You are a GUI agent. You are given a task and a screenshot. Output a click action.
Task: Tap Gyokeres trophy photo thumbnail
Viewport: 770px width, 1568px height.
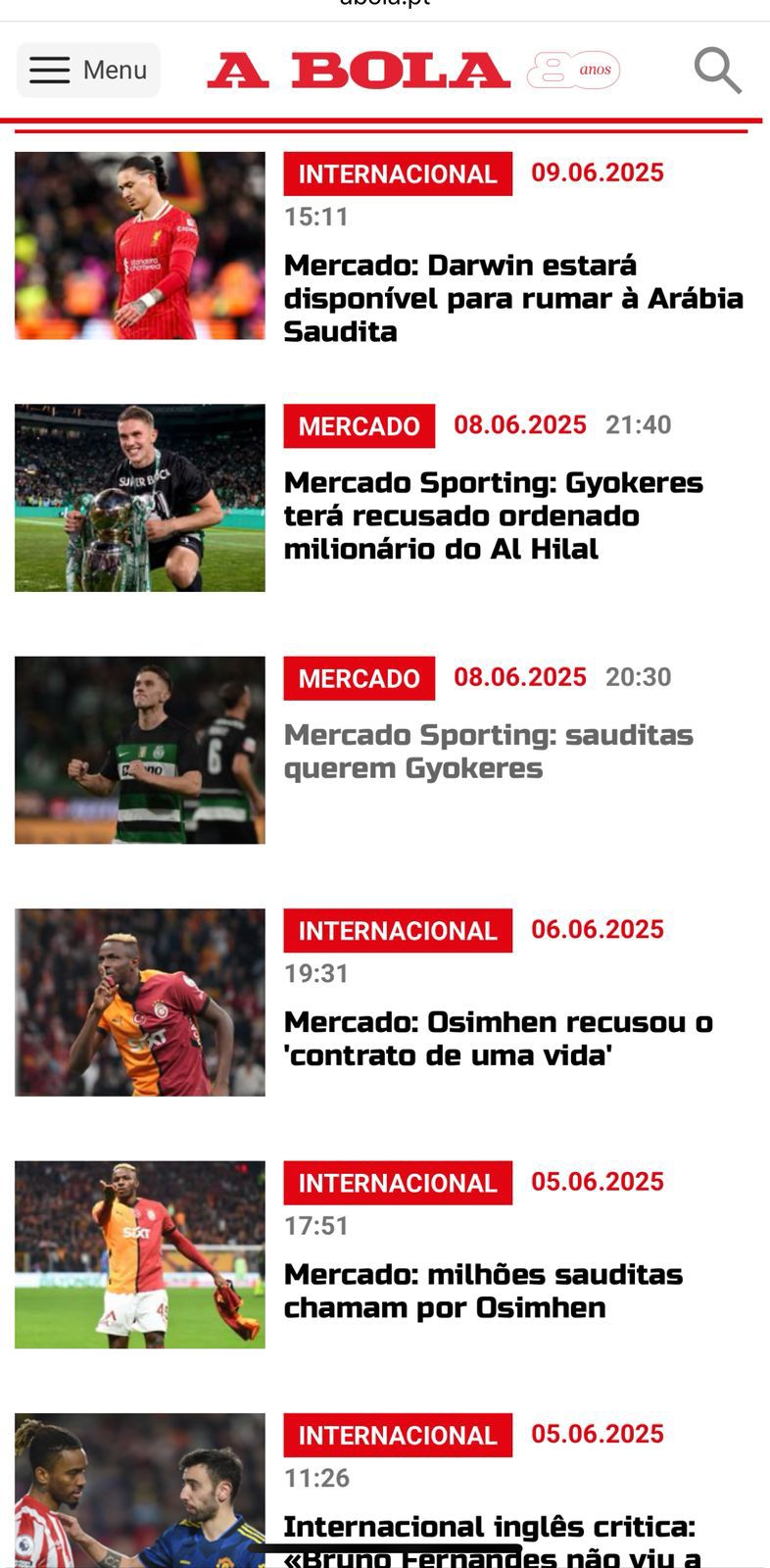139,497
